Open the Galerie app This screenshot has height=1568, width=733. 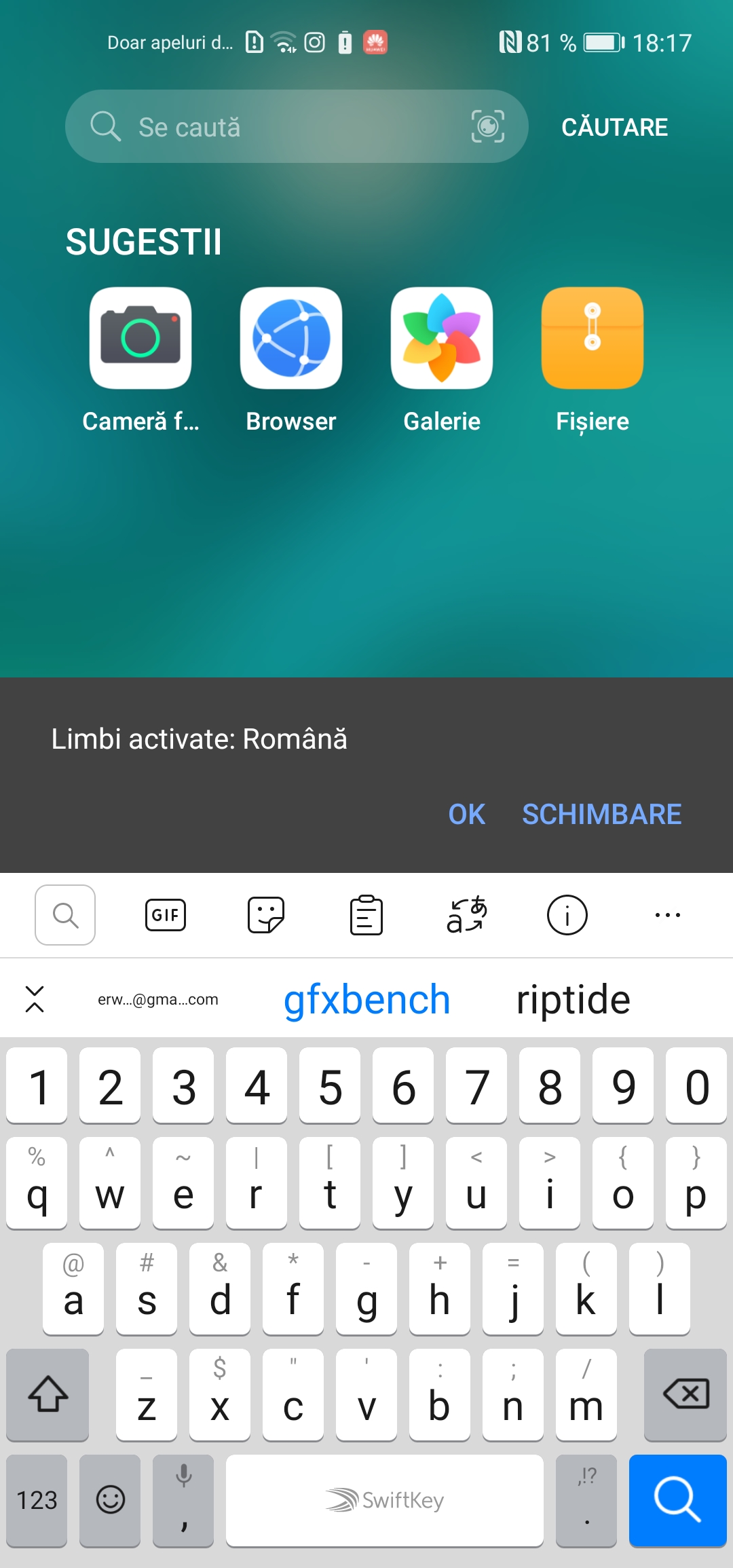point(442,338)
